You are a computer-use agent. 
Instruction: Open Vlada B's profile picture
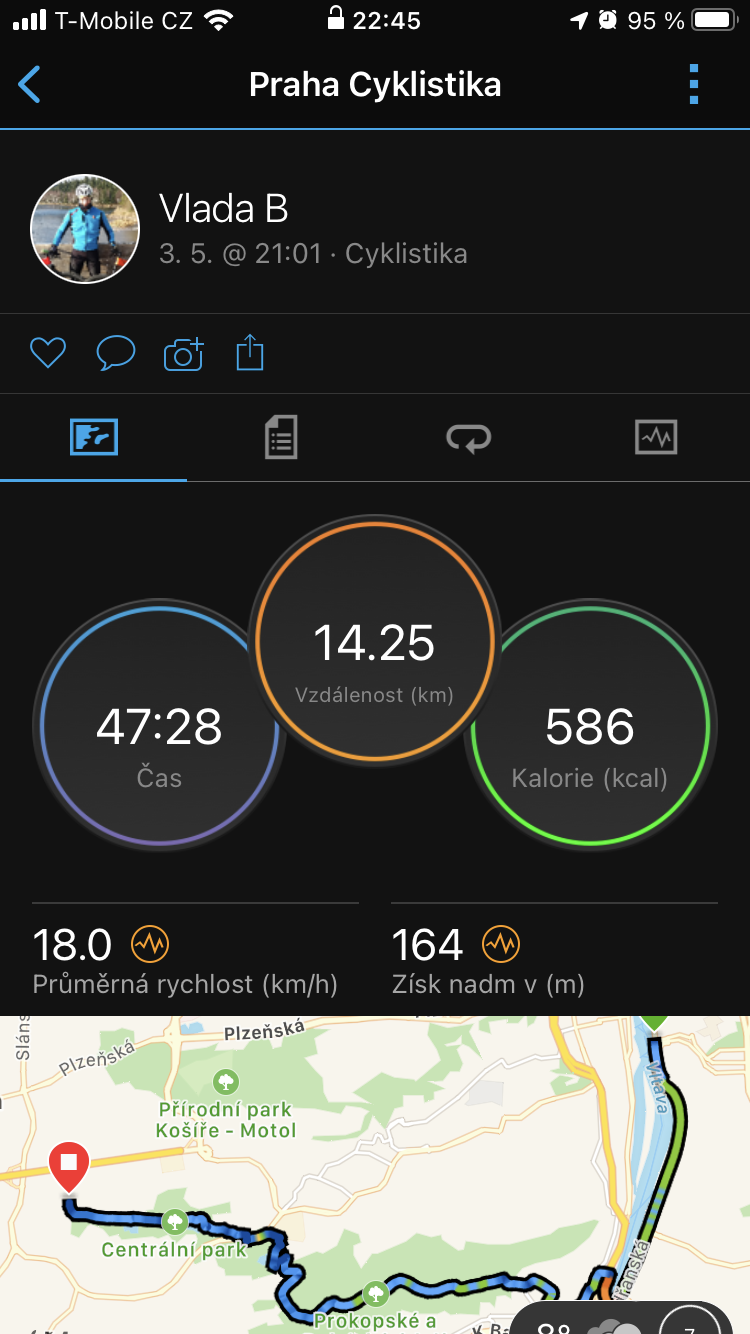click(x=85, y=229)
